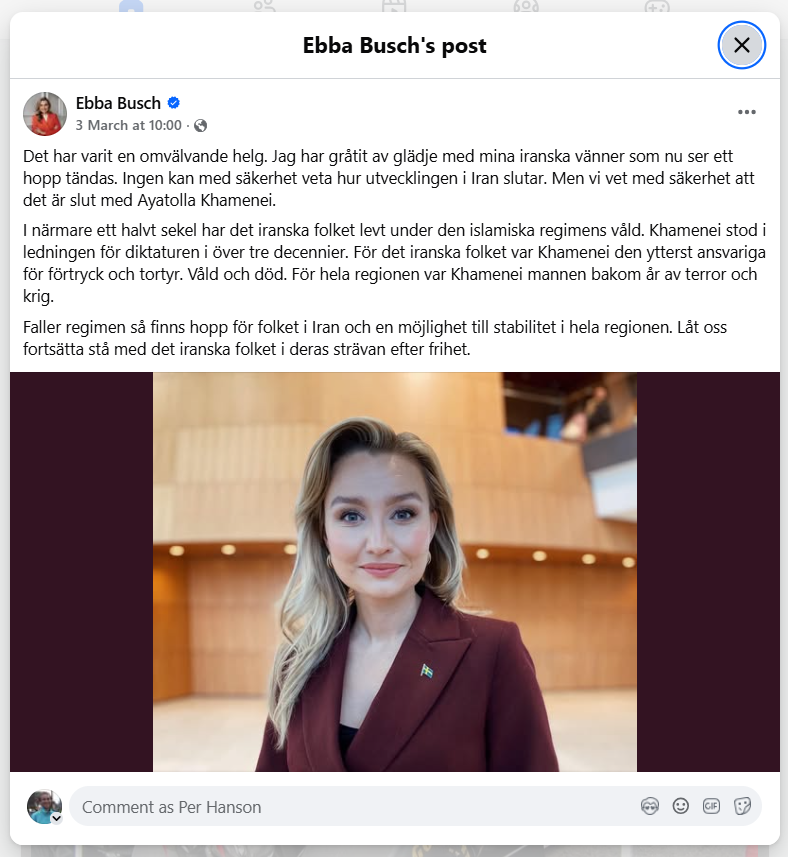Insert an avatar sticker in comment

650,806
